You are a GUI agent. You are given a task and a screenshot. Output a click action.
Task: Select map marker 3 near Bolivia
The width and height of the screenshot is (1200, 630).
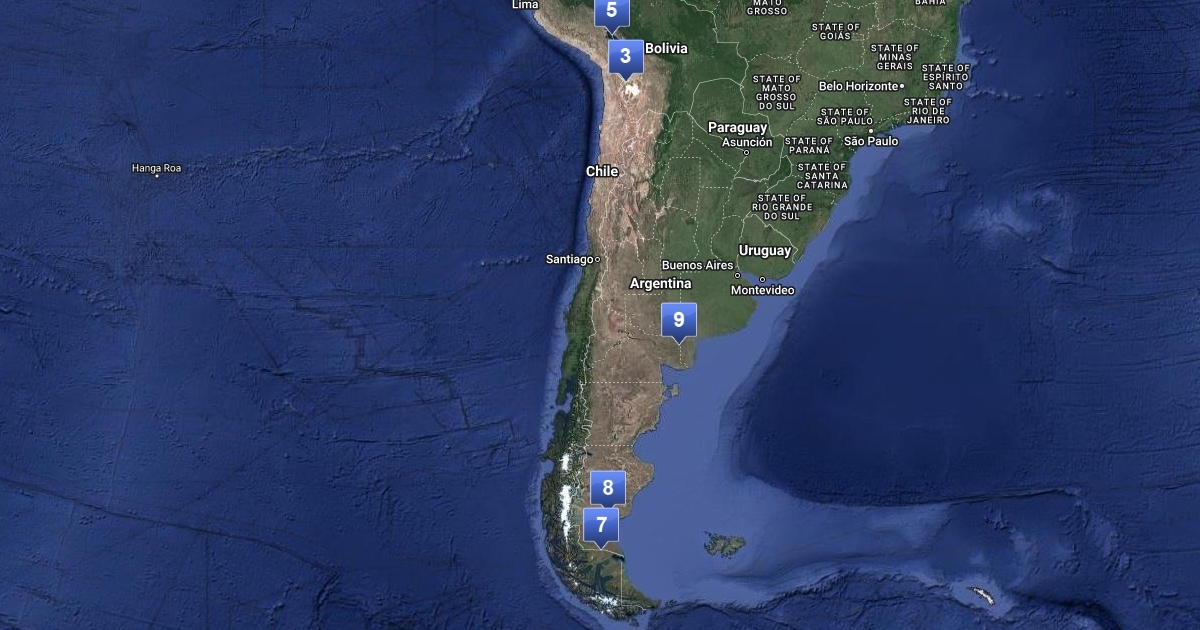[x=625, y=56]
